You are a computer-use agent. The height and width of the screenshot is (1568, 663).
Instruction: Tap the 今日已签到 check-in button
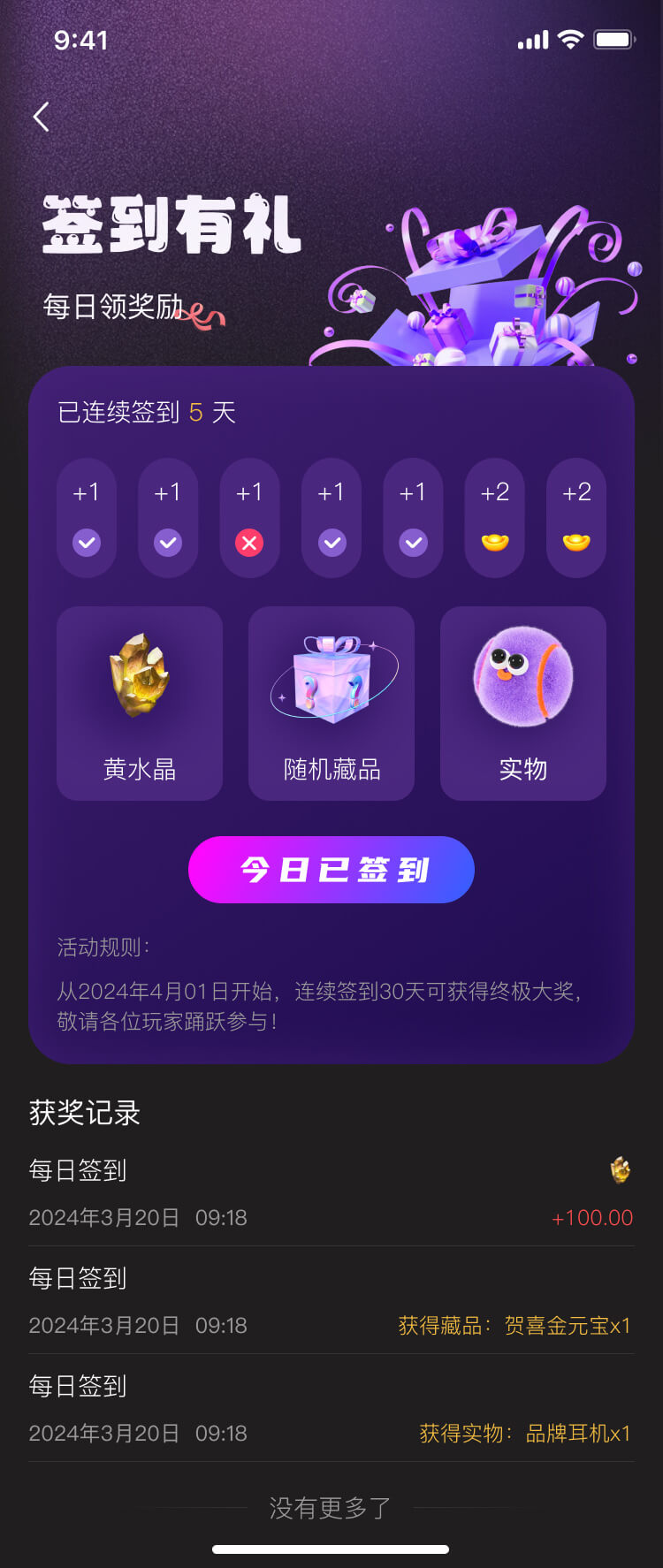pyautogui.click(x=331, y=870)
